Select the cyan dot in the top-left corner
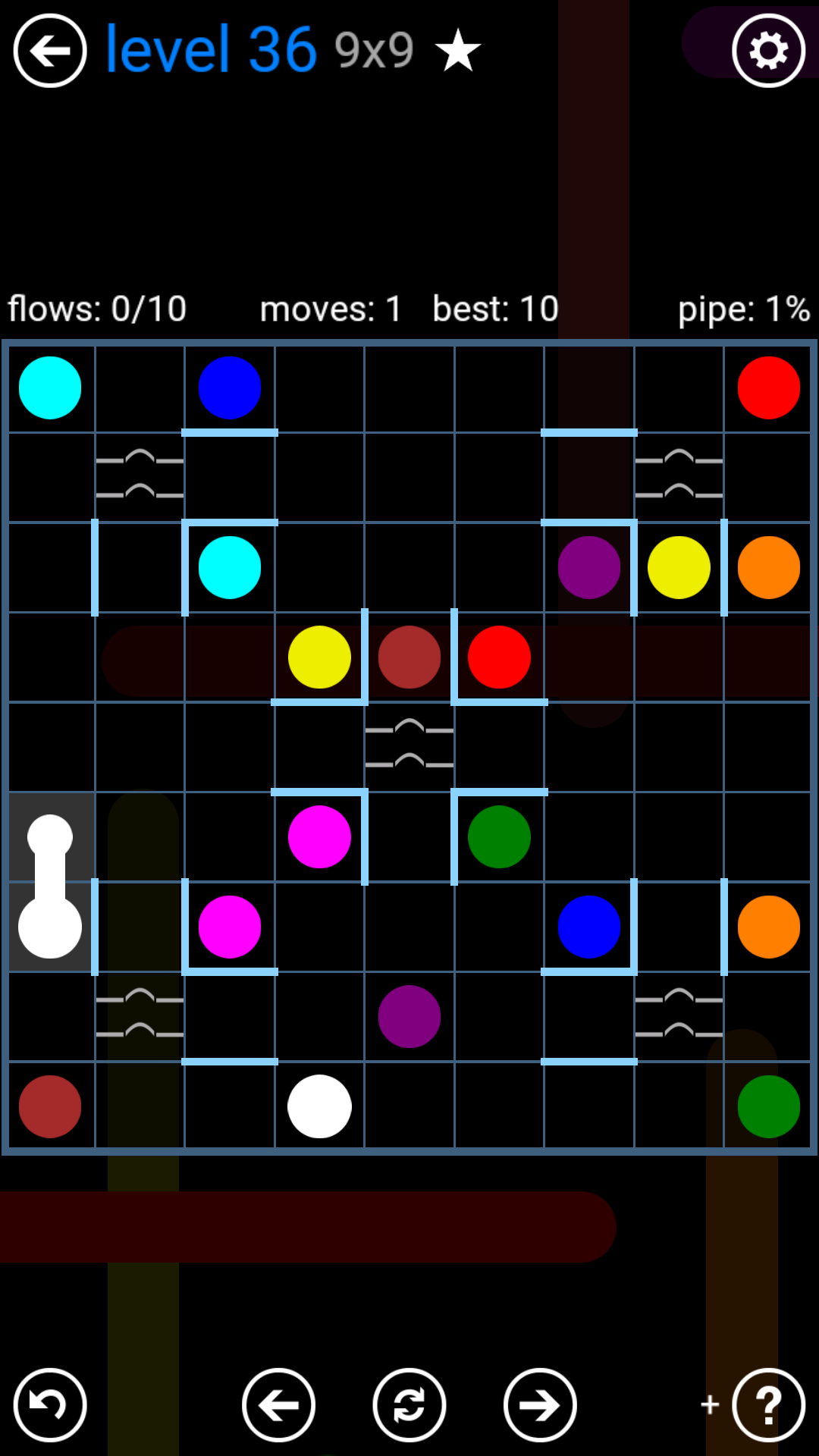The width and height of the screenshot is (819, 1456). pos(50,388)
